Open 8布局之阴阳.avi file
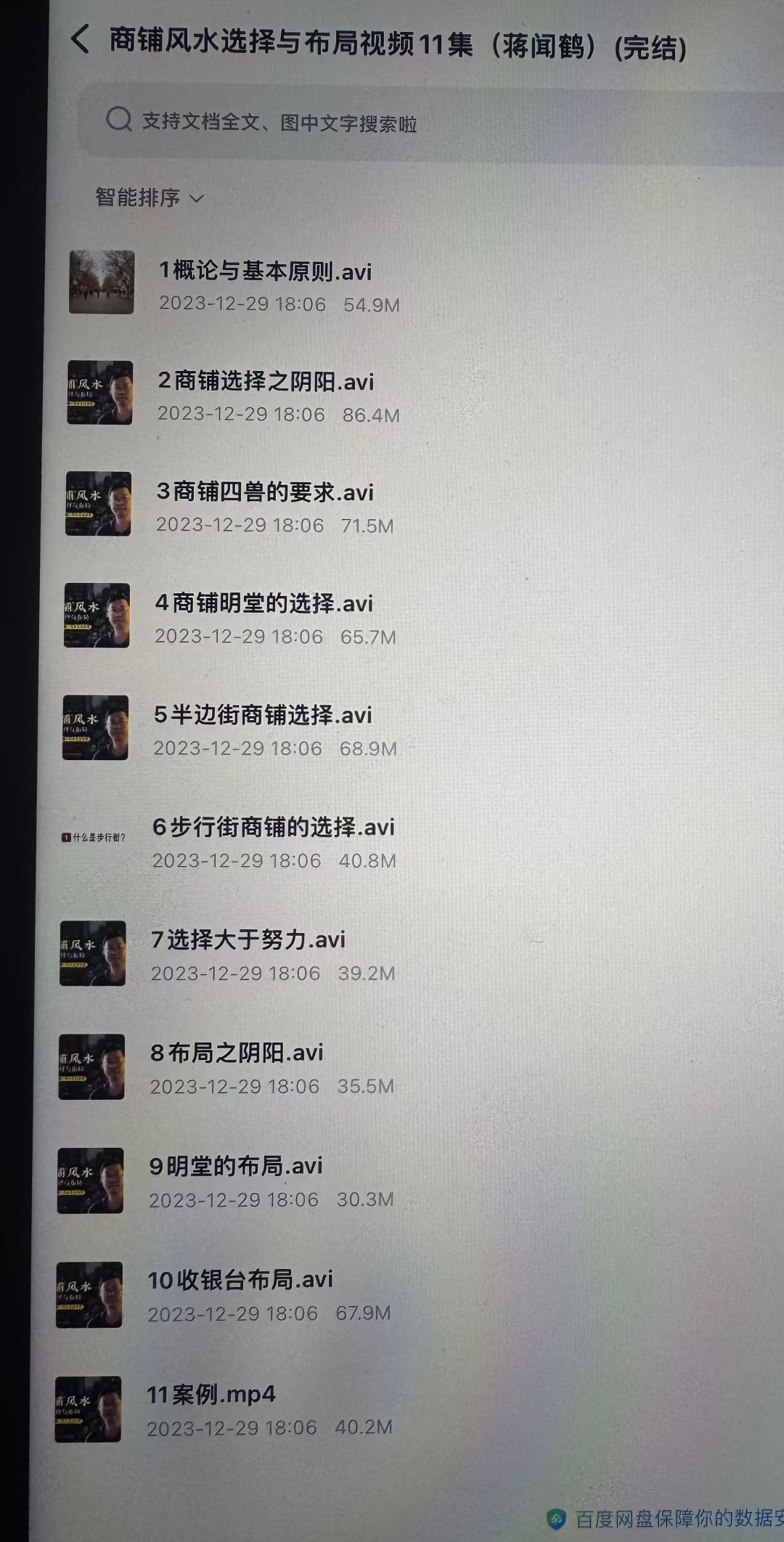Viewport: 784px width, 1542px height. [237, 1053]
